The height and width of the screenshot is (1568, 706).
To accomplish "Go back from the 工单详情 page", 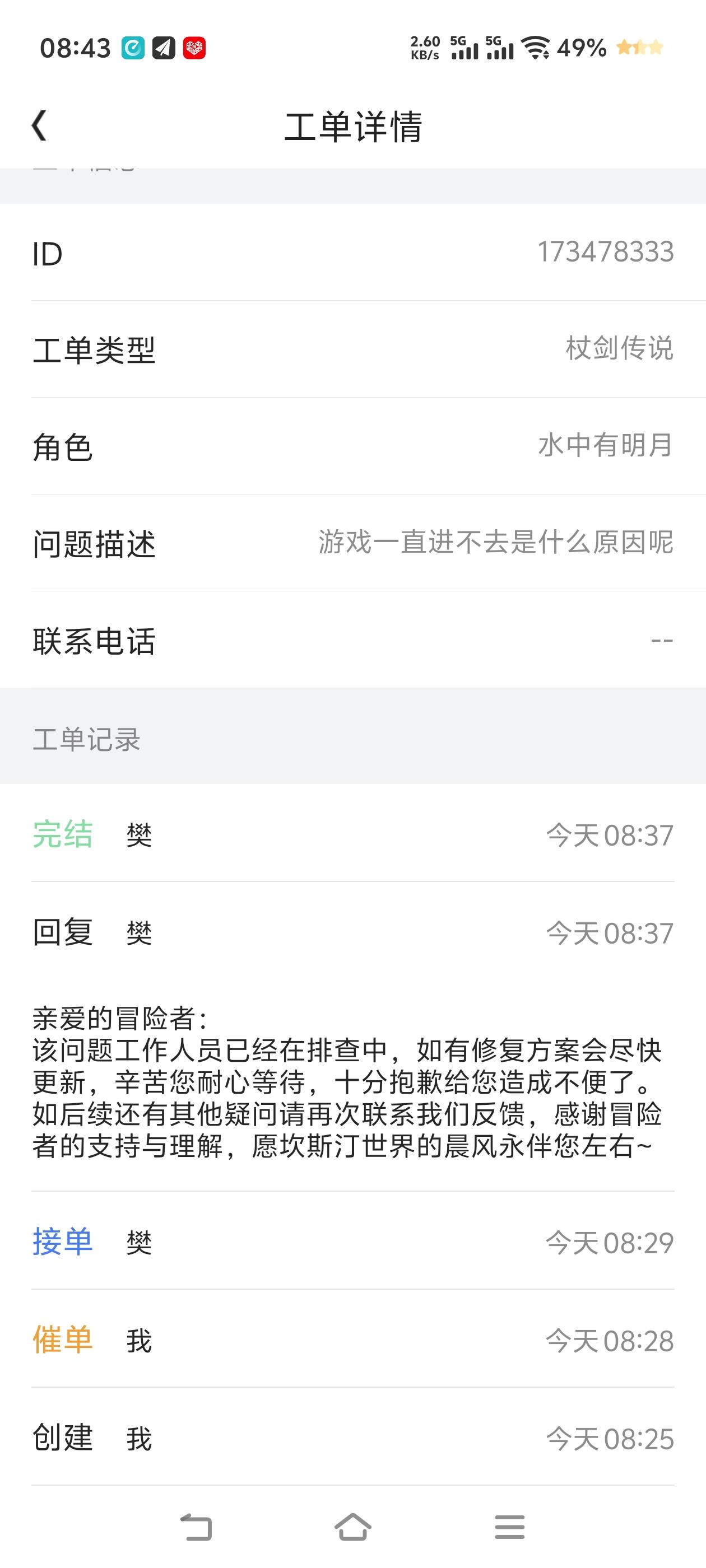I will 40,126.
